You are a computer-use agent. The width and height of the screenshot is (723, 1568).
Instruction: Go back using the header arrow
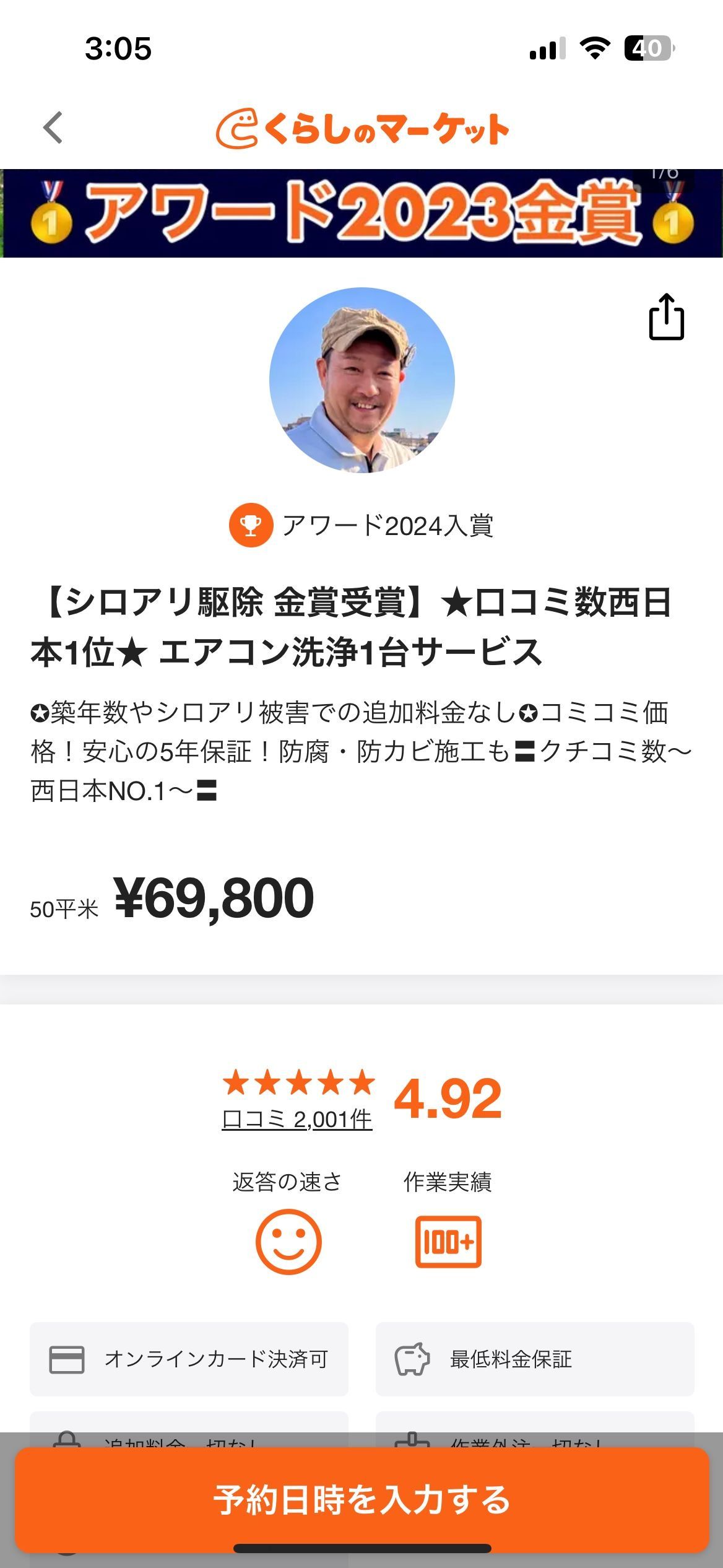(x=53, y=128)
